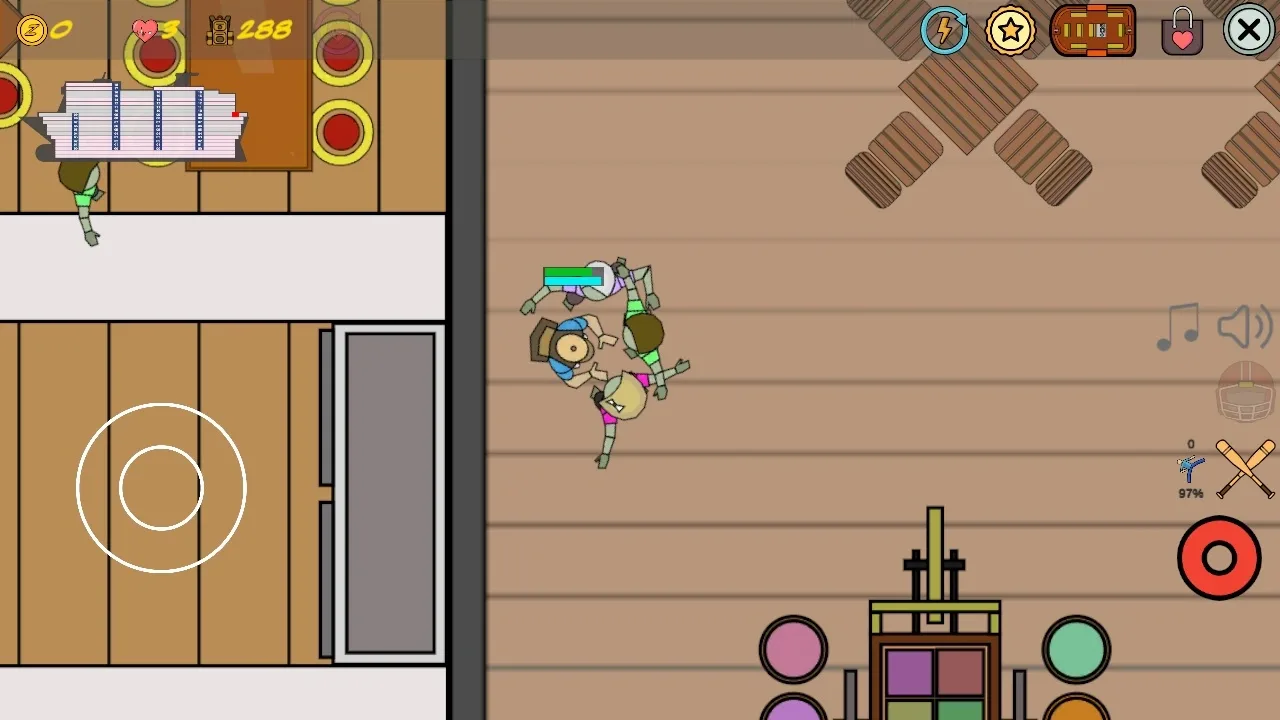Open the table game board icon
The image size is (1280, 720).
tap(1093, 30)
